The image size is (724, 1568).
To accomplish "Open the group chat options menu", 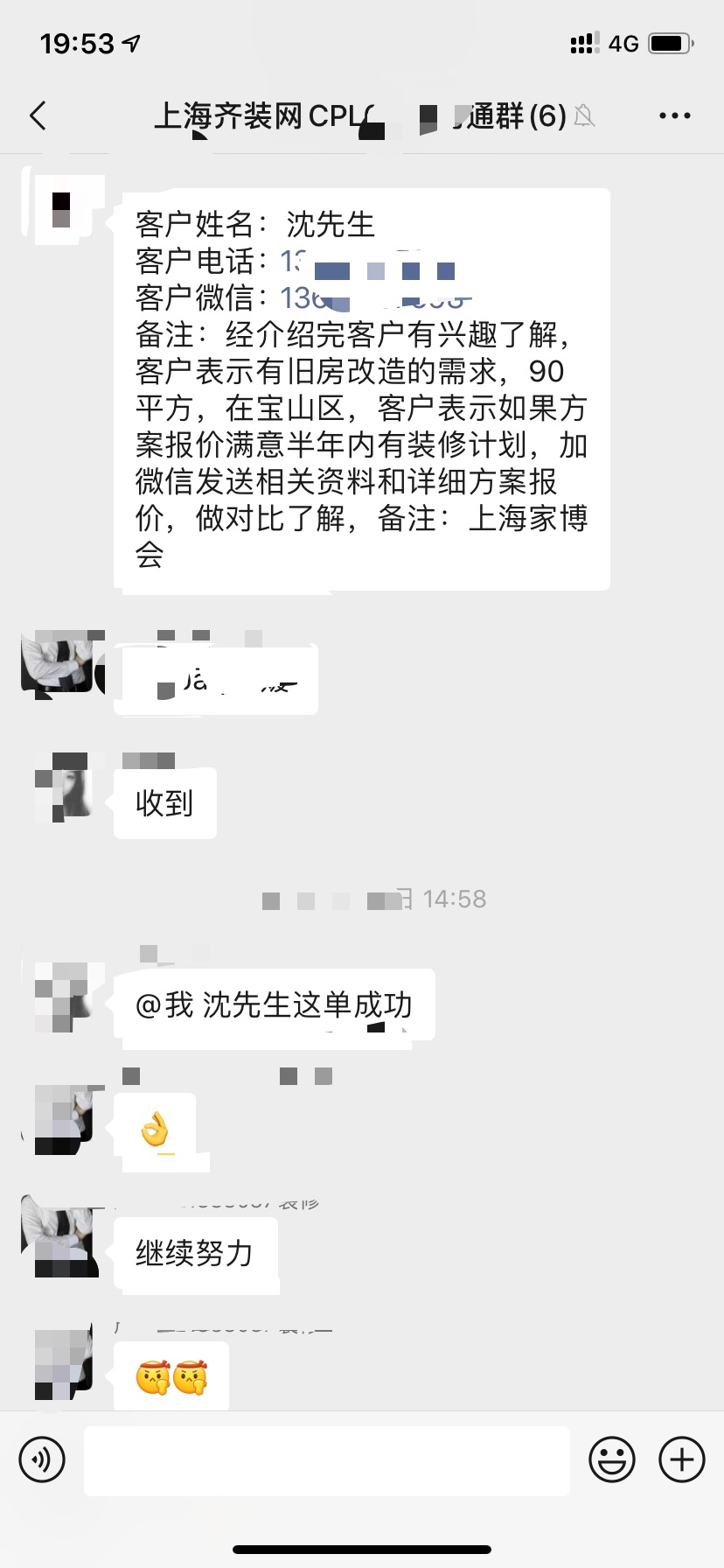I will click(x=674, y=115).
